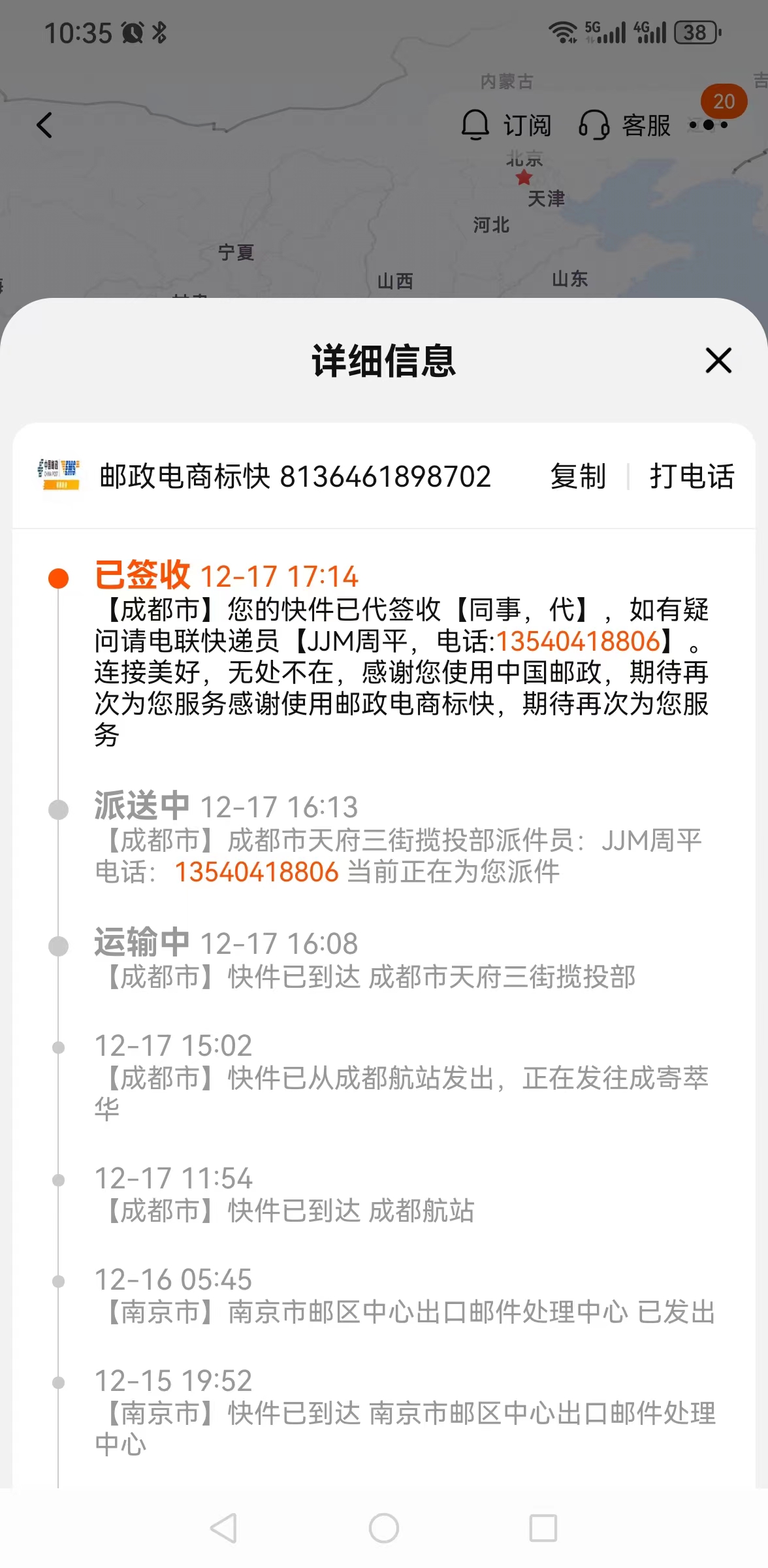The height and width of the screenshot is (1568, 768).
Task: Subscribe to updates via 订阅
Action: (506, 125)
